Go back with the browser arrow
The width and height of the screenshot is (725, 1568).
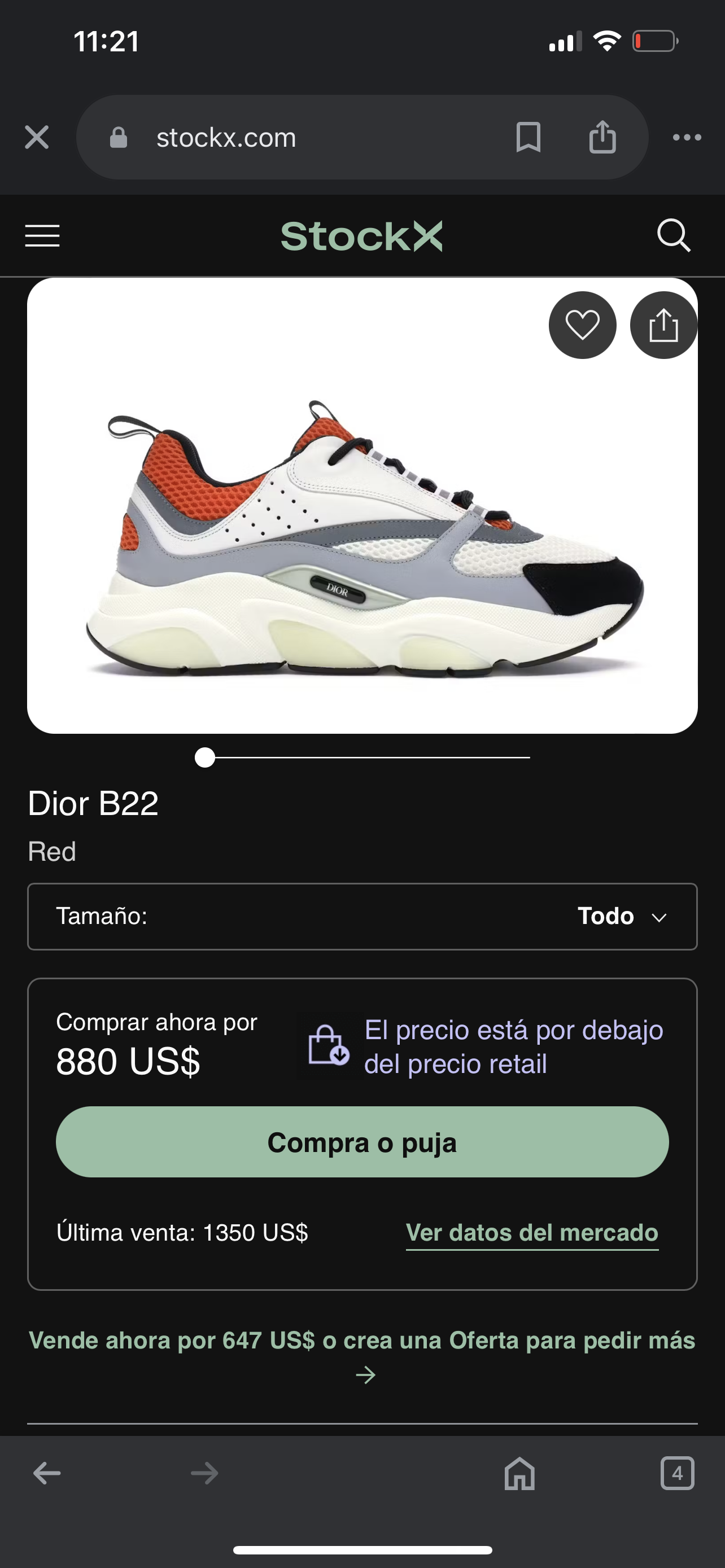(46, 1473)
